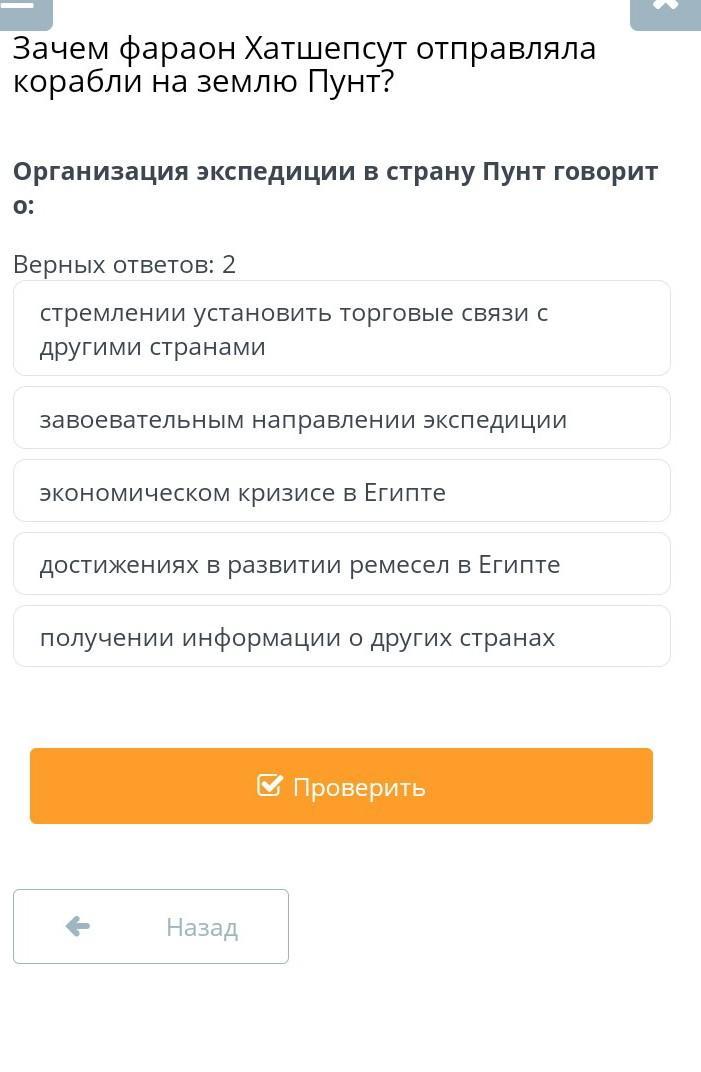The width and height of the screenshot is (701, 1072).
Task: Go back with the Назад button
Action: (x=151, y=927)
